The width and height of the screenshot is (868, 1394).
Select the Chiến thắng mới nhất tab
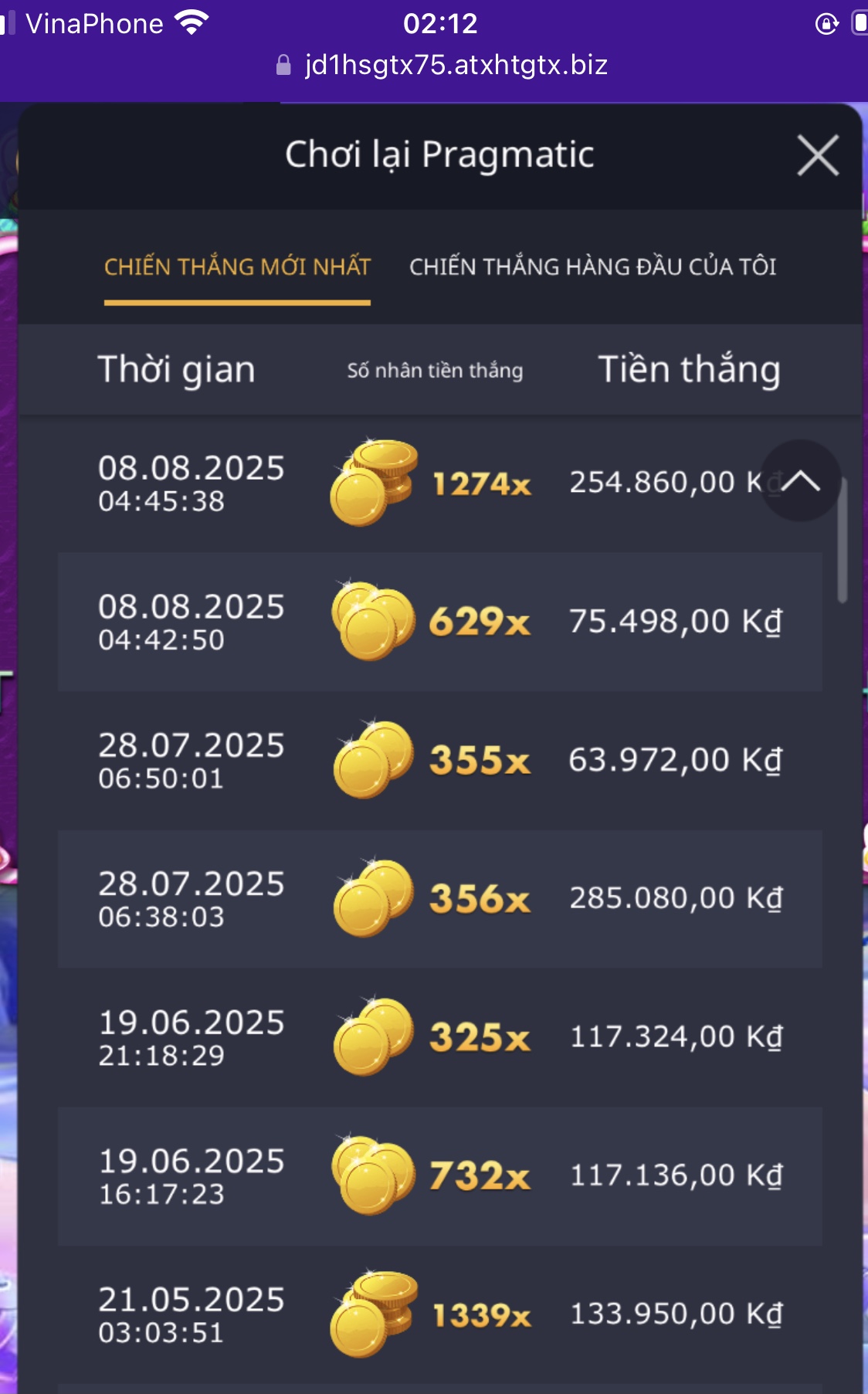237,266
